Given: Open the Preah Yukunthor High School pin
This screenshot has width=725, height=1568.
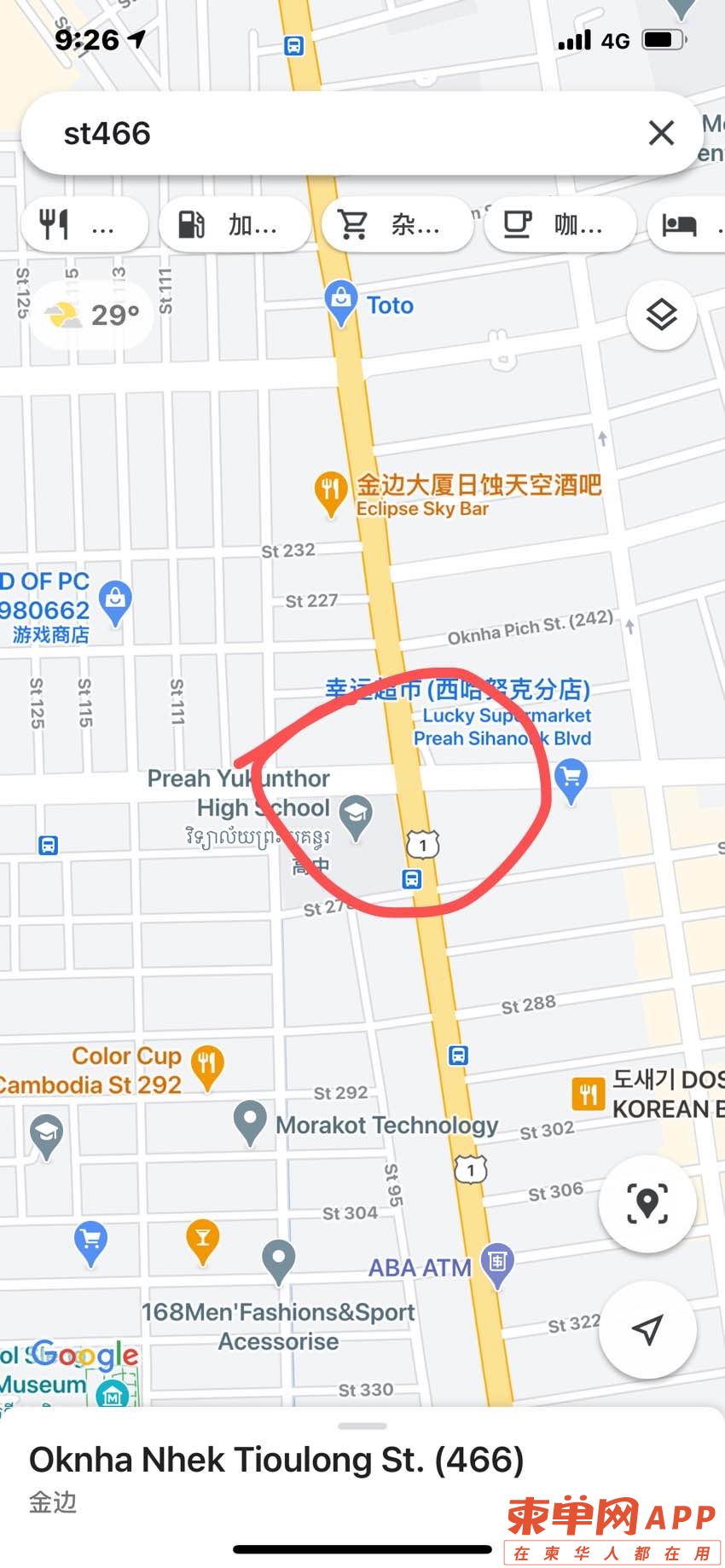Looking at the screenshot, I should [355, 814].
